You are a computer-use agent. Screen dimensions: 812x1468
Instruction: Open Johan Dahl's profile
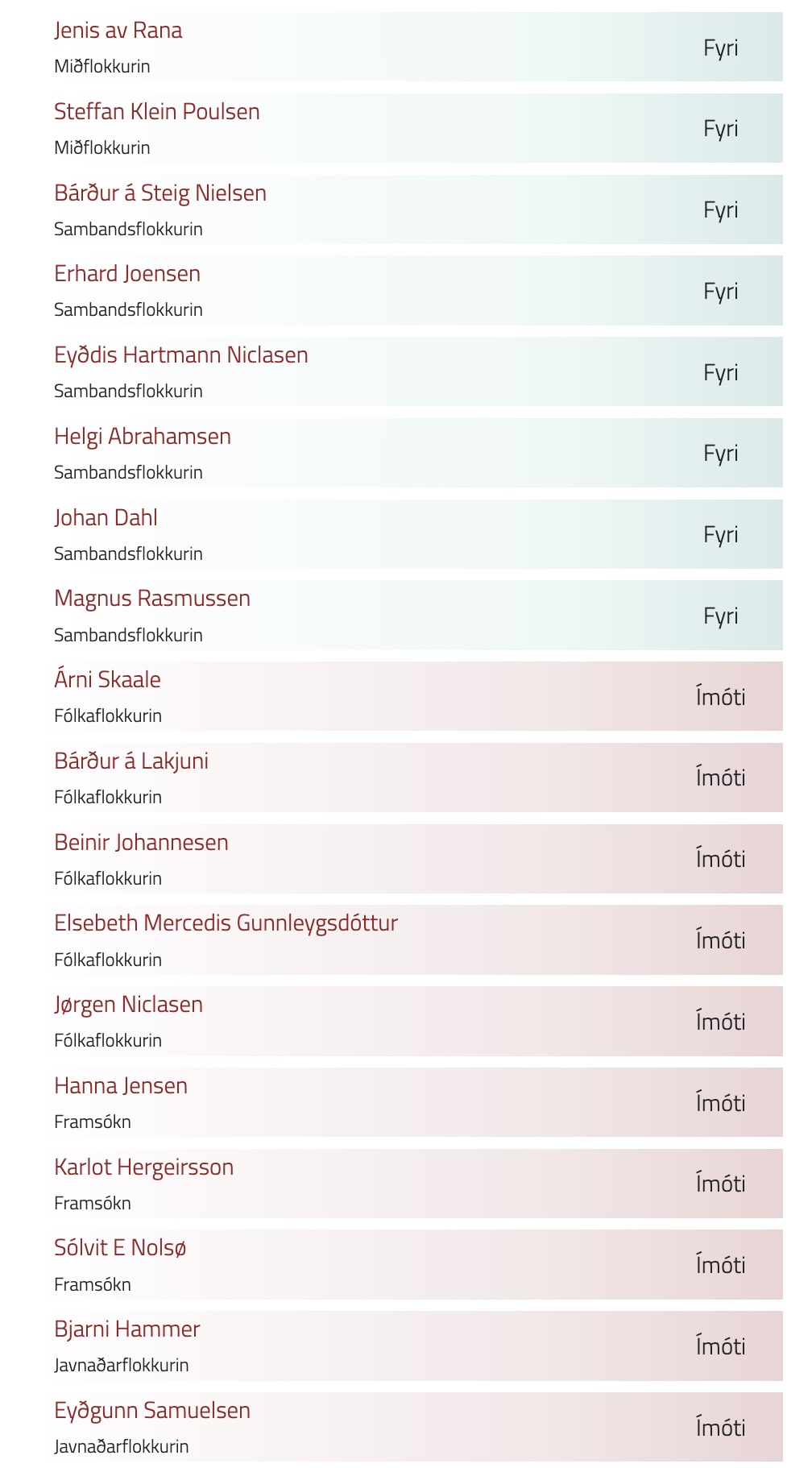[x=106, y=517]
